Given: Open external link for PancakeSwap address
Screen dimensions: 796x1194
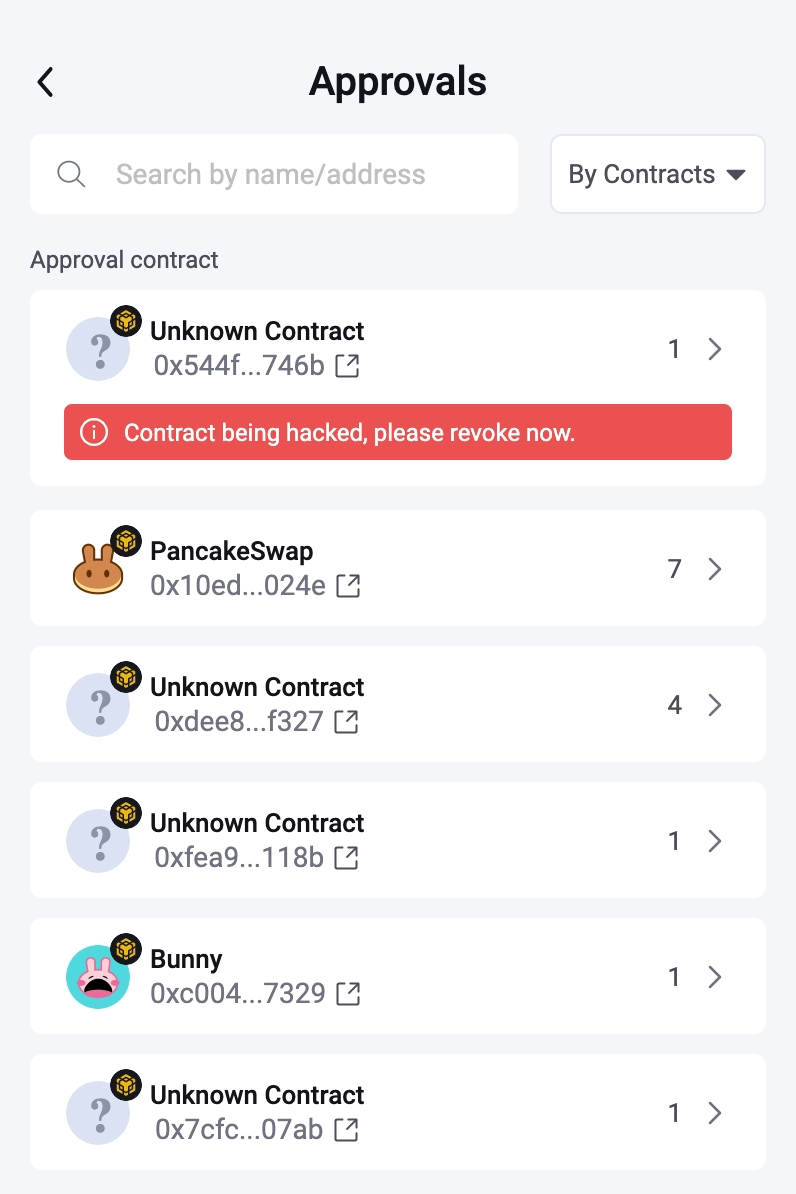Looking at the screenshot, I should pyautogui.click(x=348, y=586).
